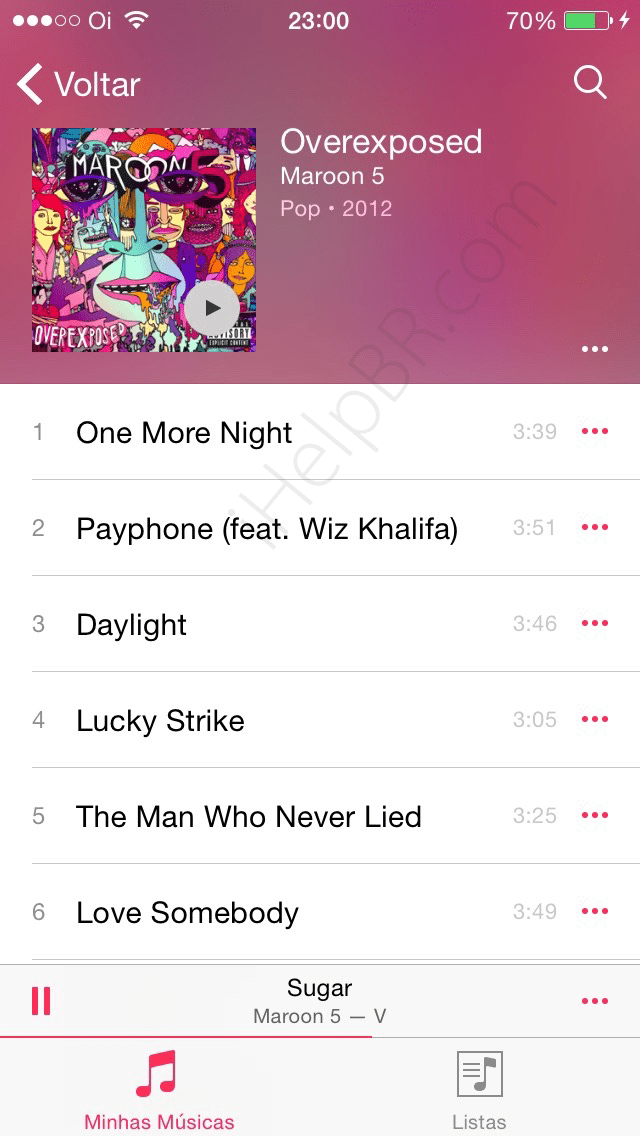The height and width of the screenshot is (1136, 640).
Task: Play the song Lucky Strike
Action: pyautogui.click(x=320, y=719)
